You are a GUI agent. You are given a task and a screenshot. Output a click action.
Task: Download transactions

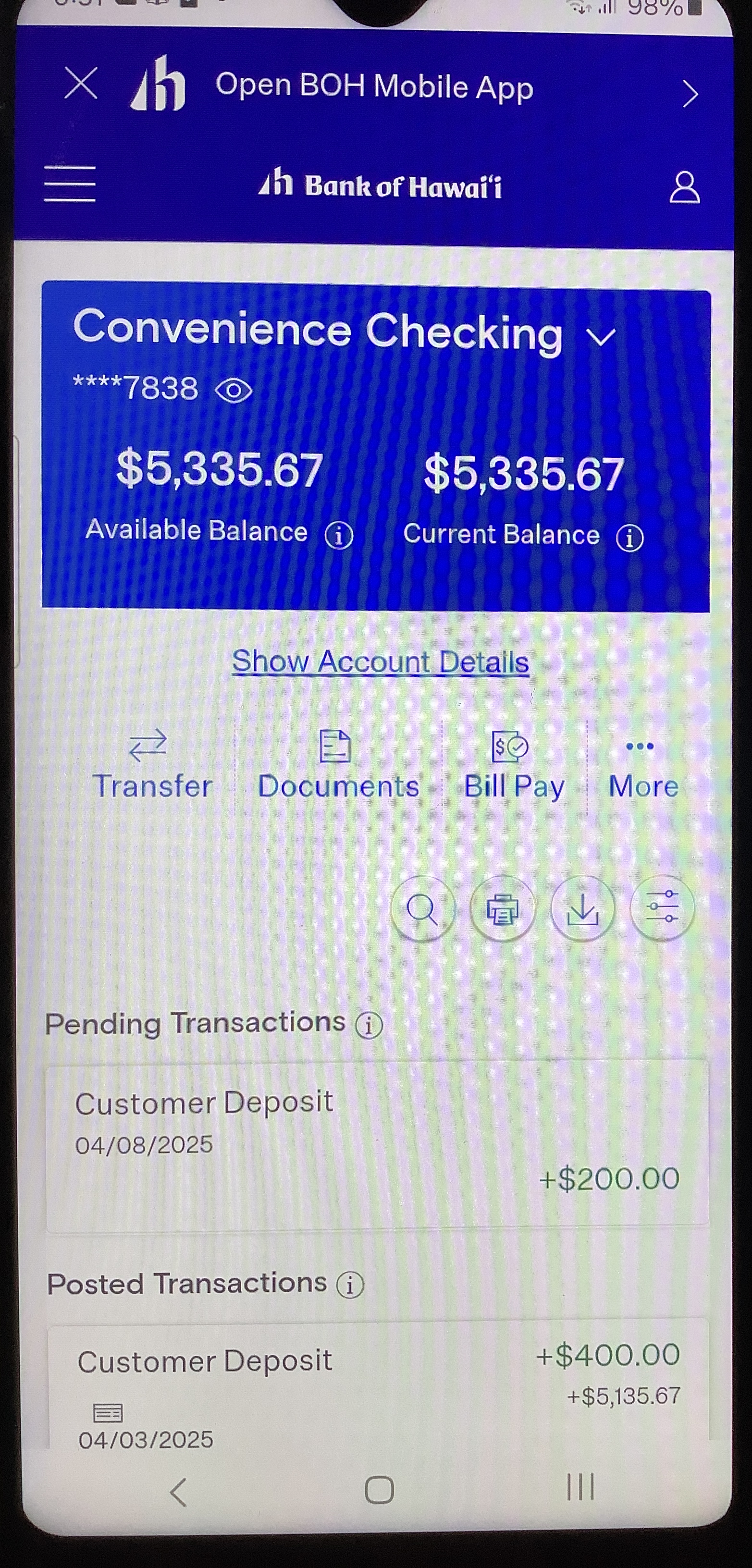point(582,909)
